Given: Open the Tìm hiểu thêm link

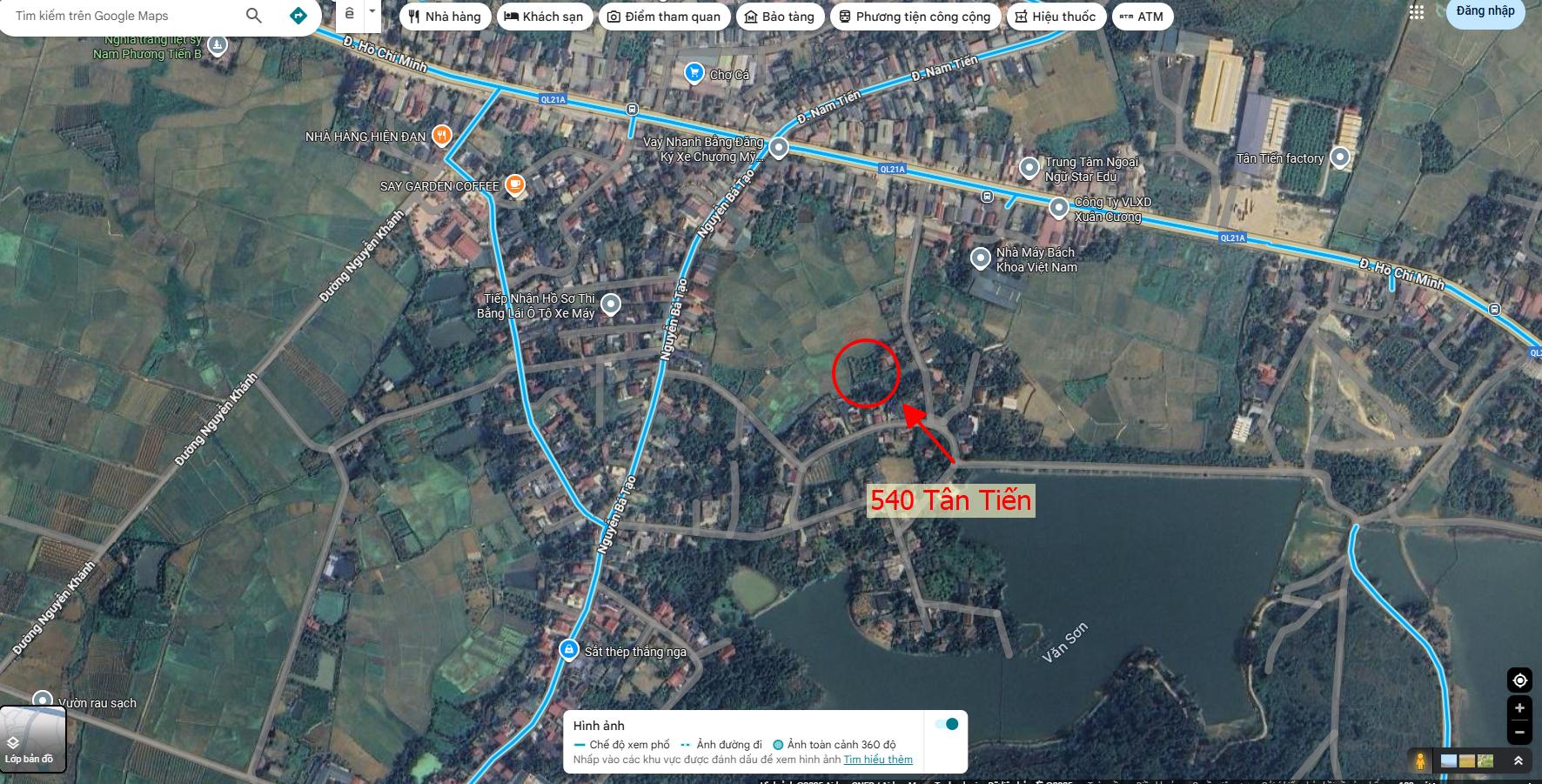Looking at the screenshot, I should click(x=877, y=760).
